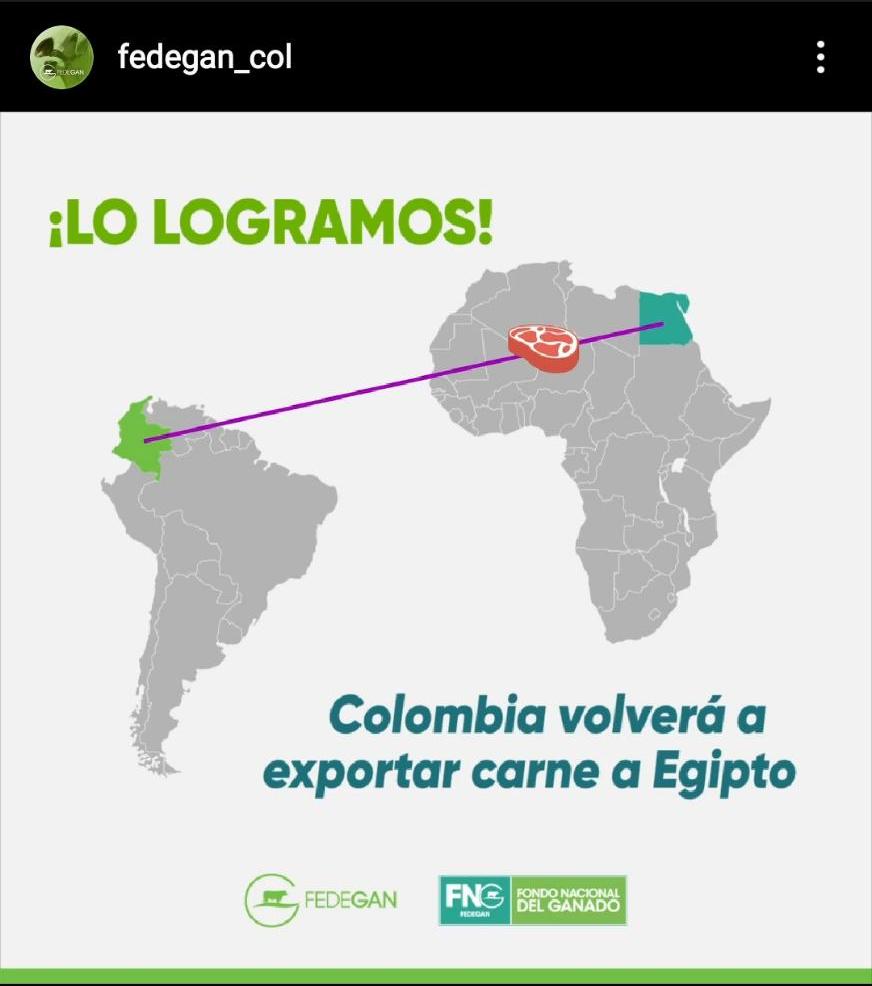
Task: Open the fedegan_col profile picture
Action: click(x=61, y=57)
